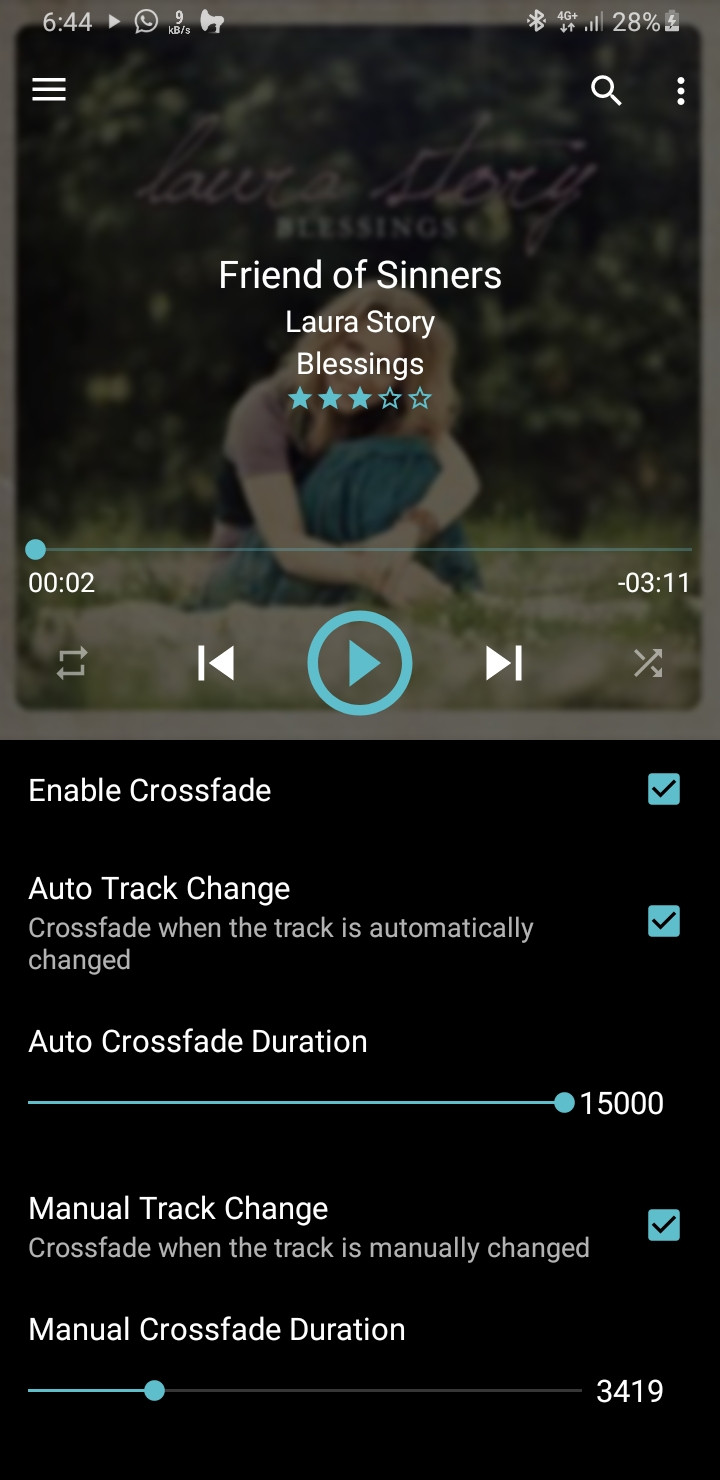This screenshot has width=720, height=1480.
Task: Select the artist name Laura Story
Action: pos(359,322)
